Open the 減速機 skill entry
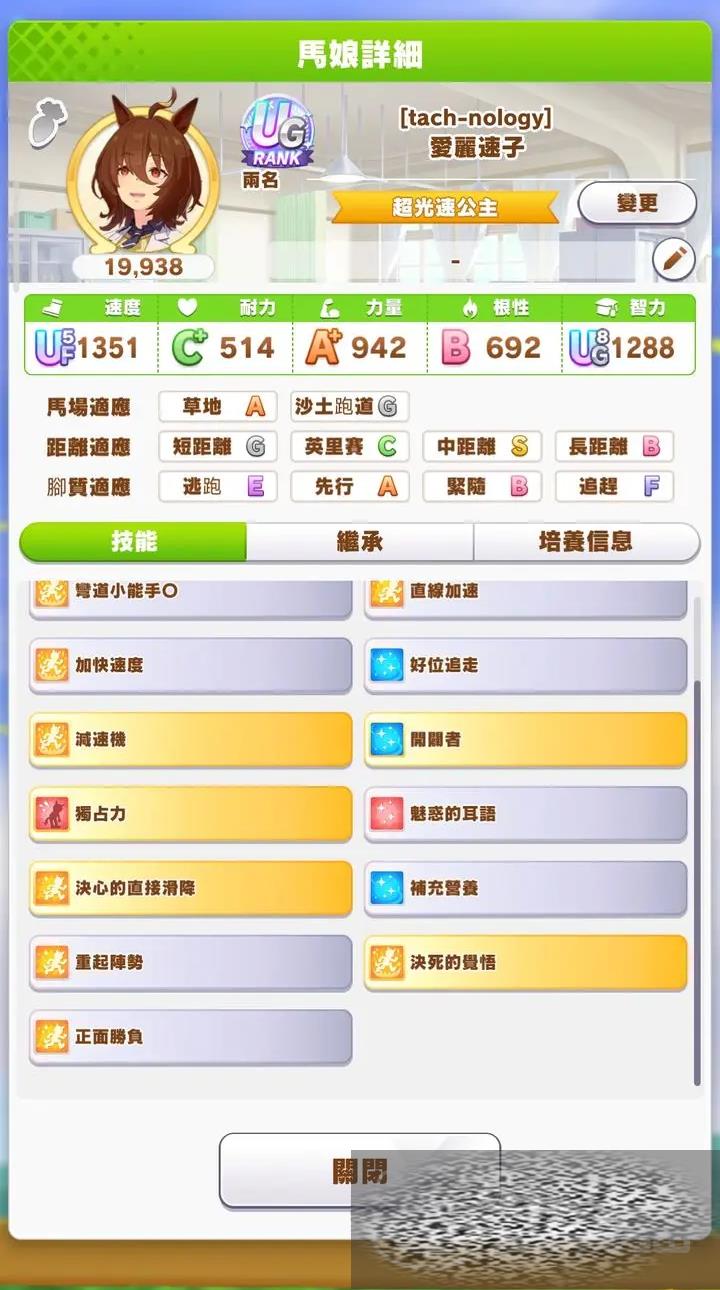720x1290 pixels. click(190, 740)
